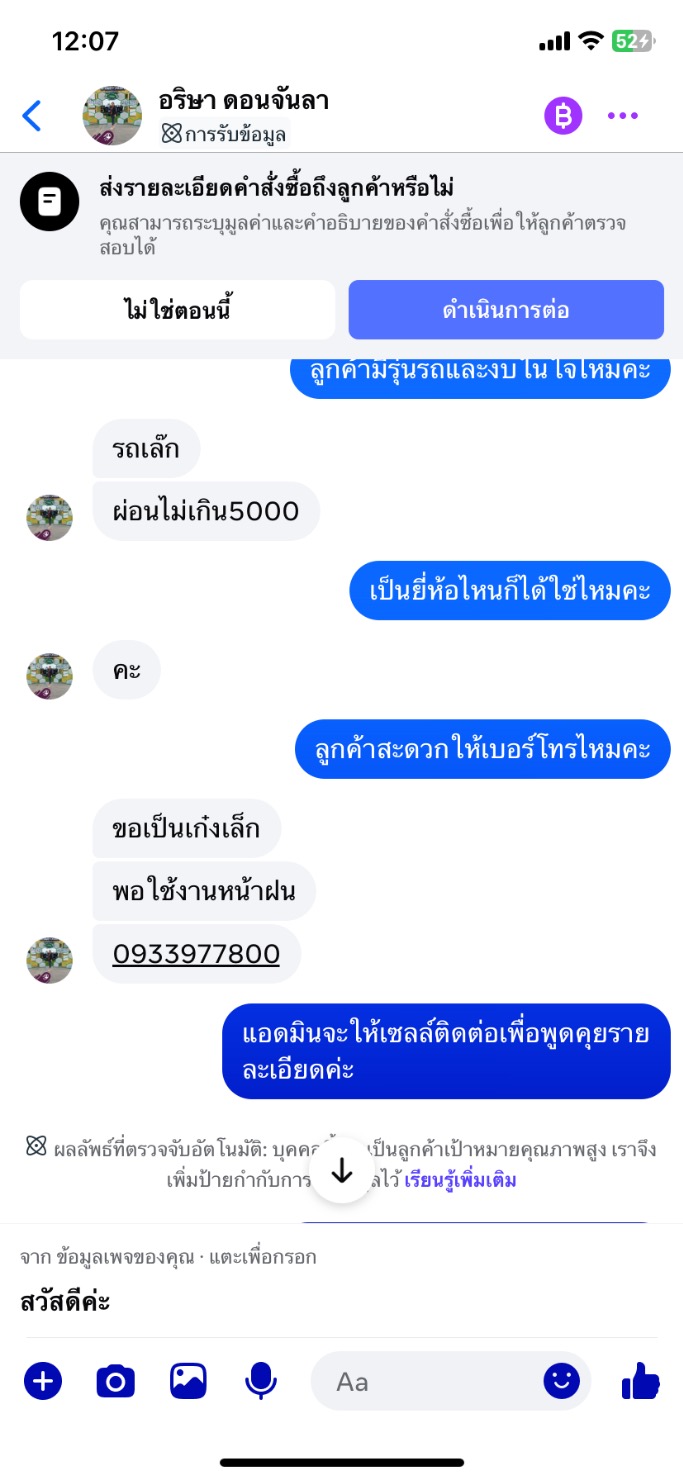Tap the ดำเนินการต่อ button

tap(506, 310)
